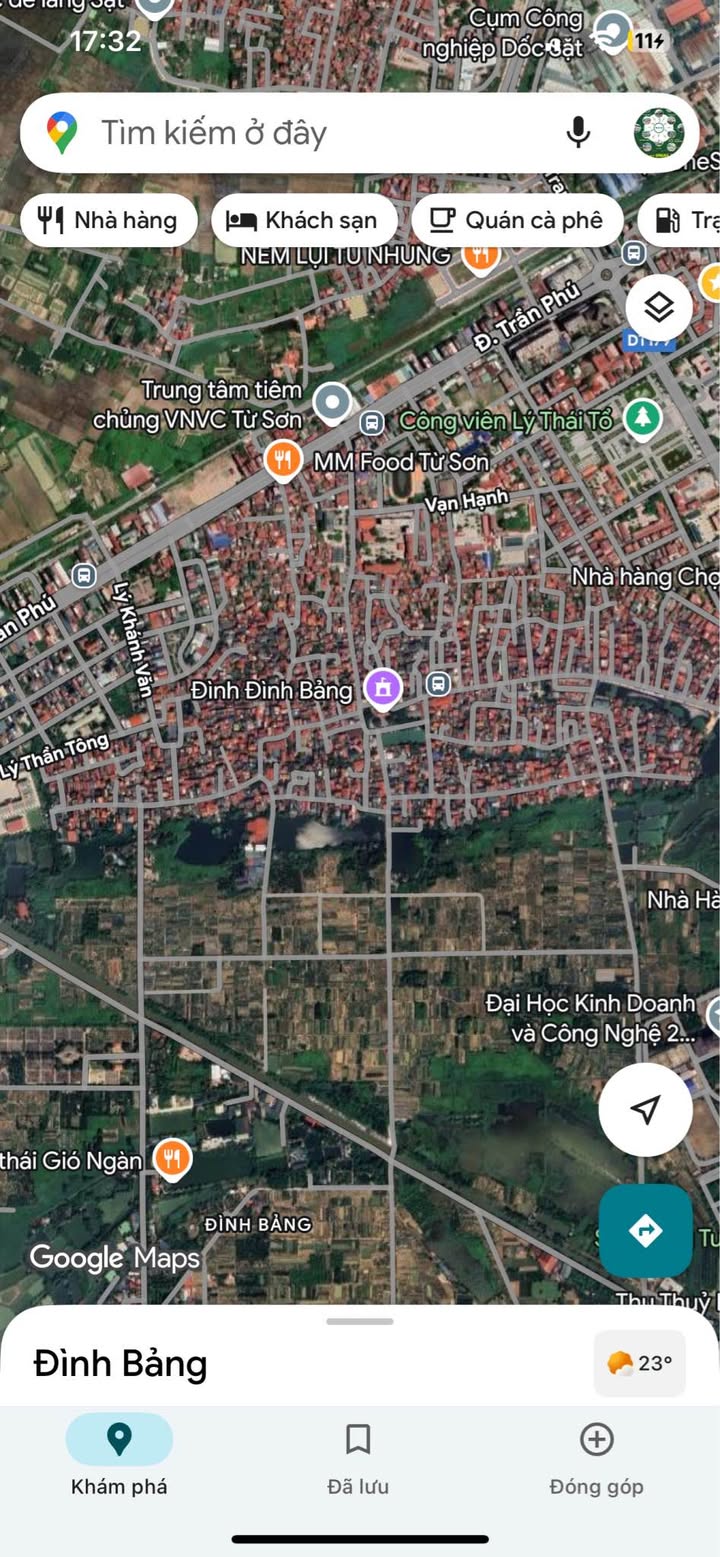
Task: Open the account profile avatar
Action: point(659,132)
